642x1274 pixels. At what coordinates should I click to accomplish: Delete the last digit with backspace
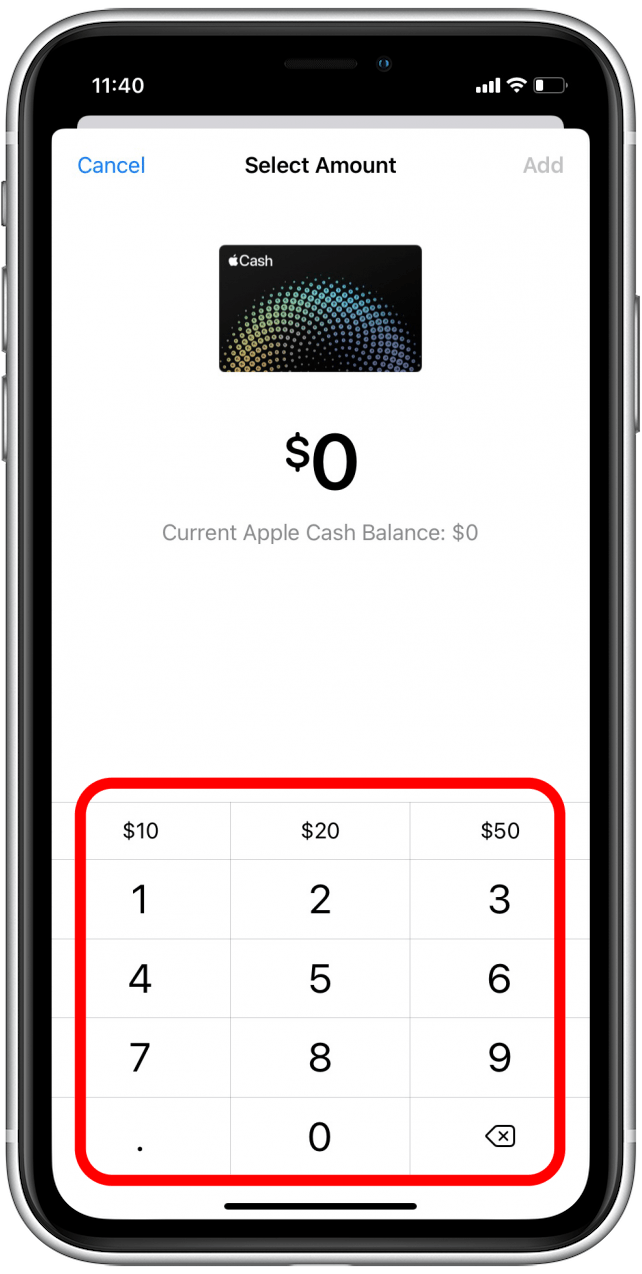tap(499, 1137)
